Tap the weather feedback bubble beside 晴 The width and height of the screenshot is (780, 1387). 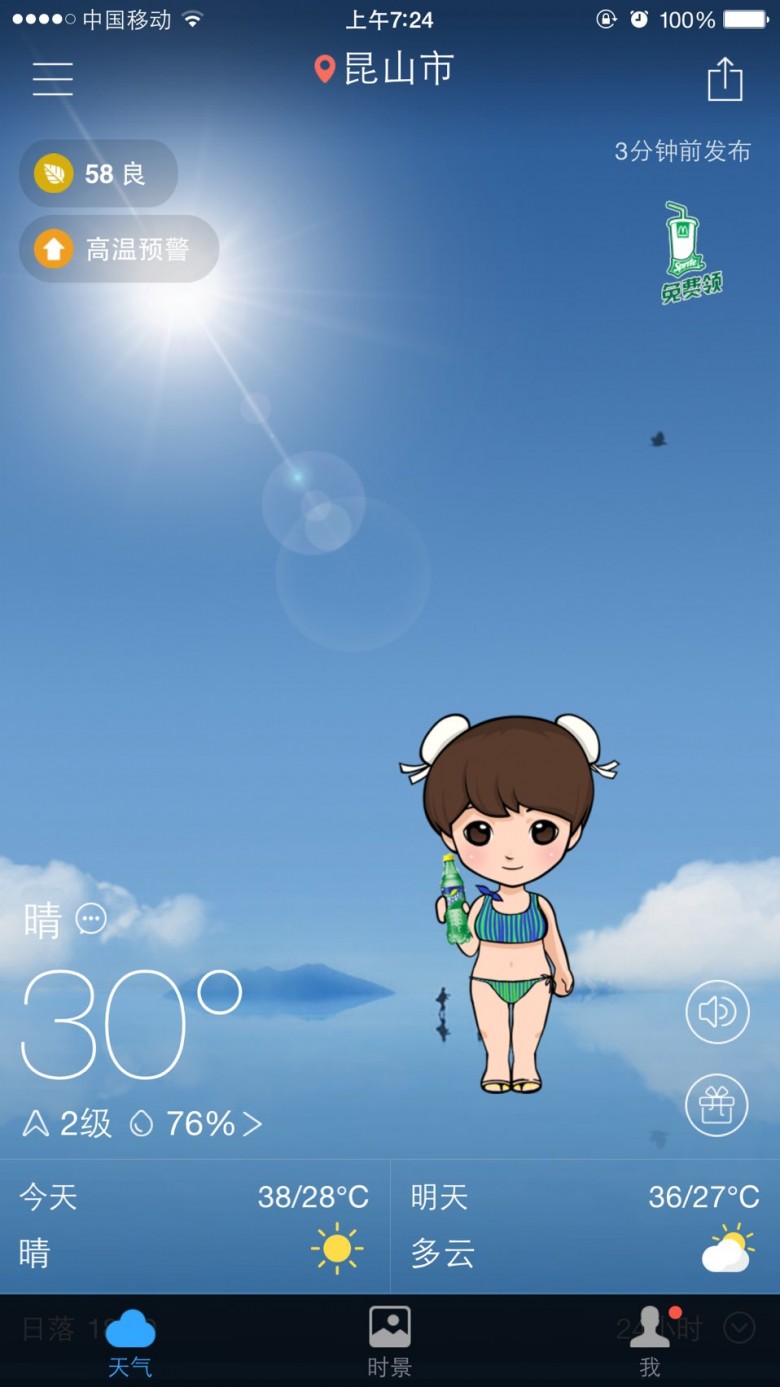coord(91,919)
